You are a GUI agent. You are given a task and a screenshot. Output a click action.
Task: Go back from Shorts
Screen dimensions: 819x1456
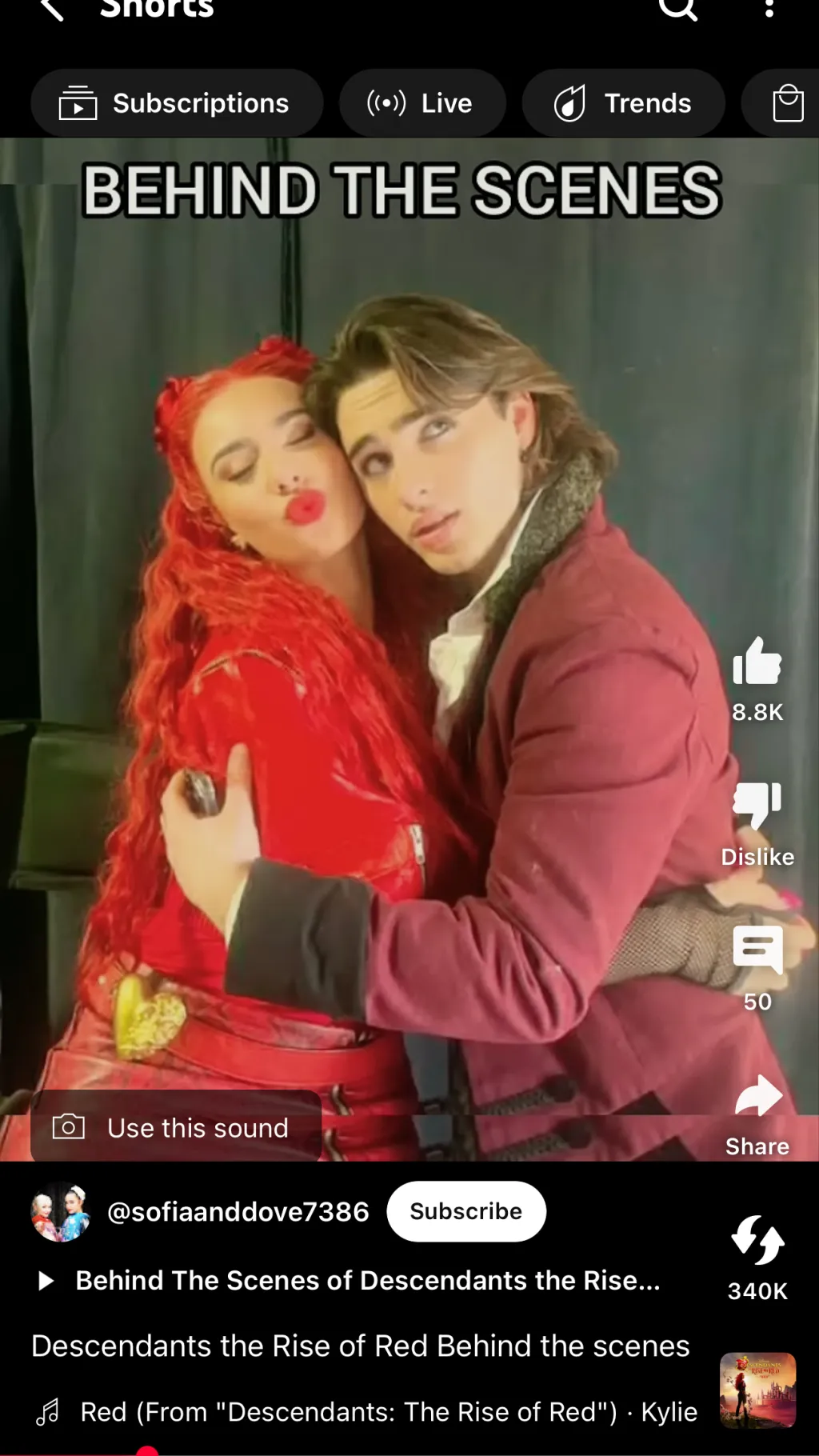pos(51,10)
